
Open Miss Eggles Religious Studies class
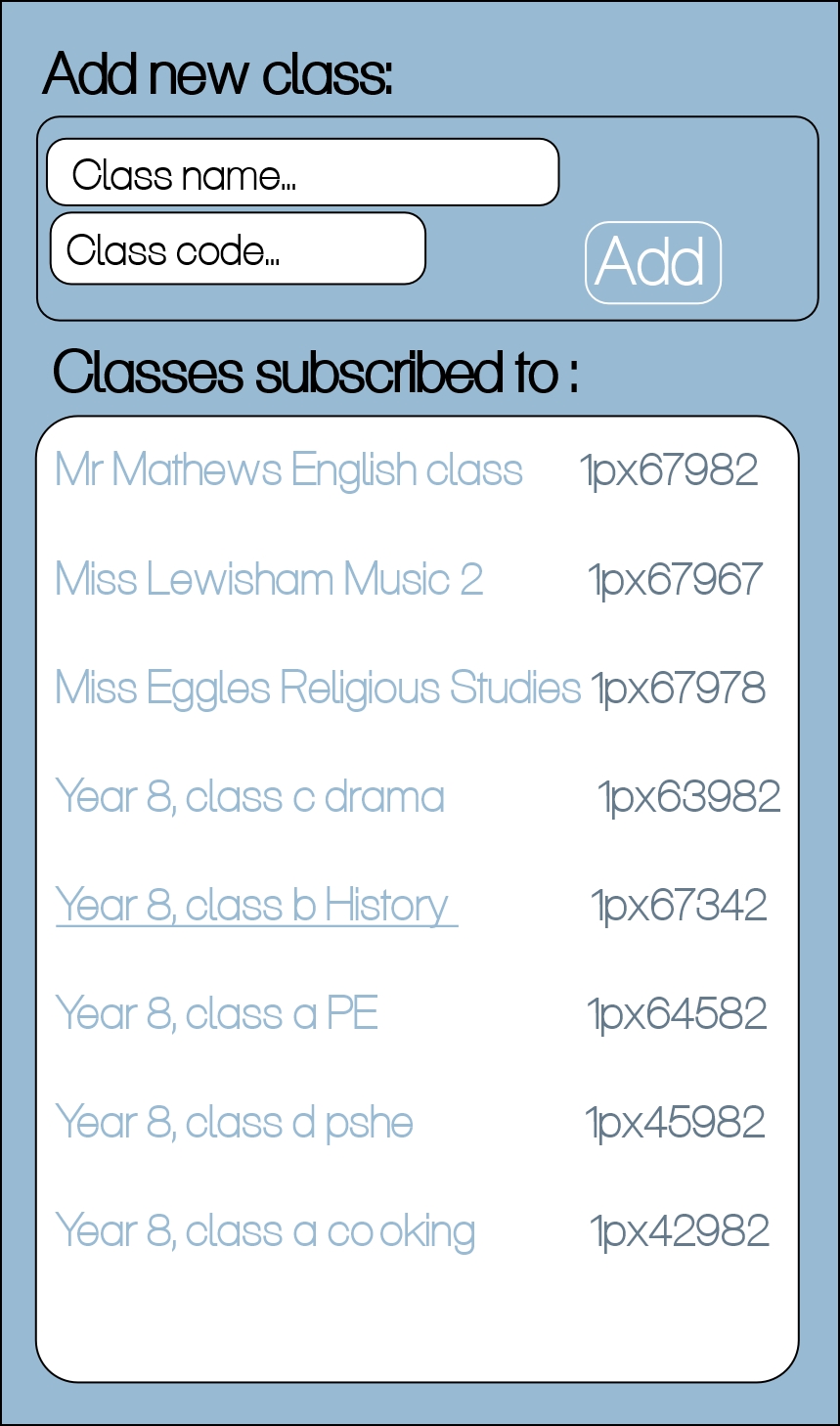(318, 688)
